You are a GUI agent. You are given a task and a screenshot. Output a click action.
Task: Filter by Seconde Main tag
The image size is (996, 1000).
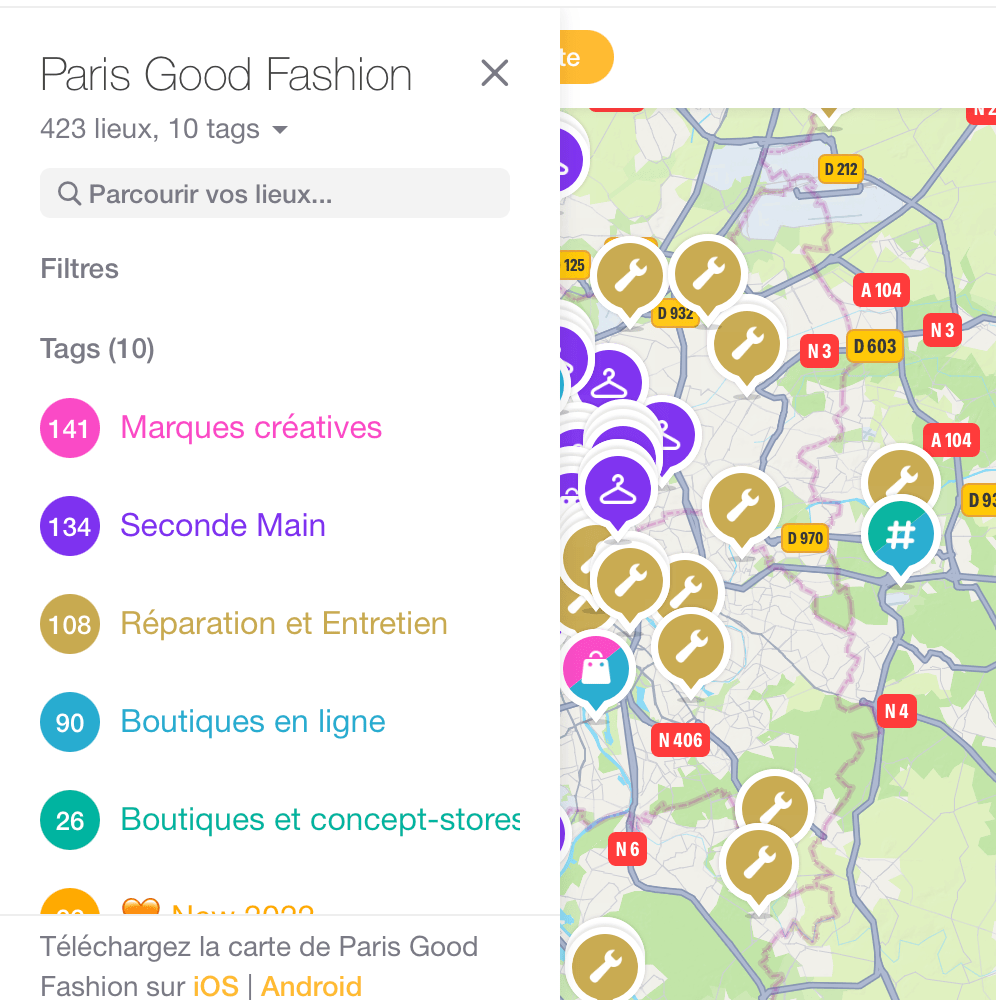pyautogui.click(x=222, y=526)
